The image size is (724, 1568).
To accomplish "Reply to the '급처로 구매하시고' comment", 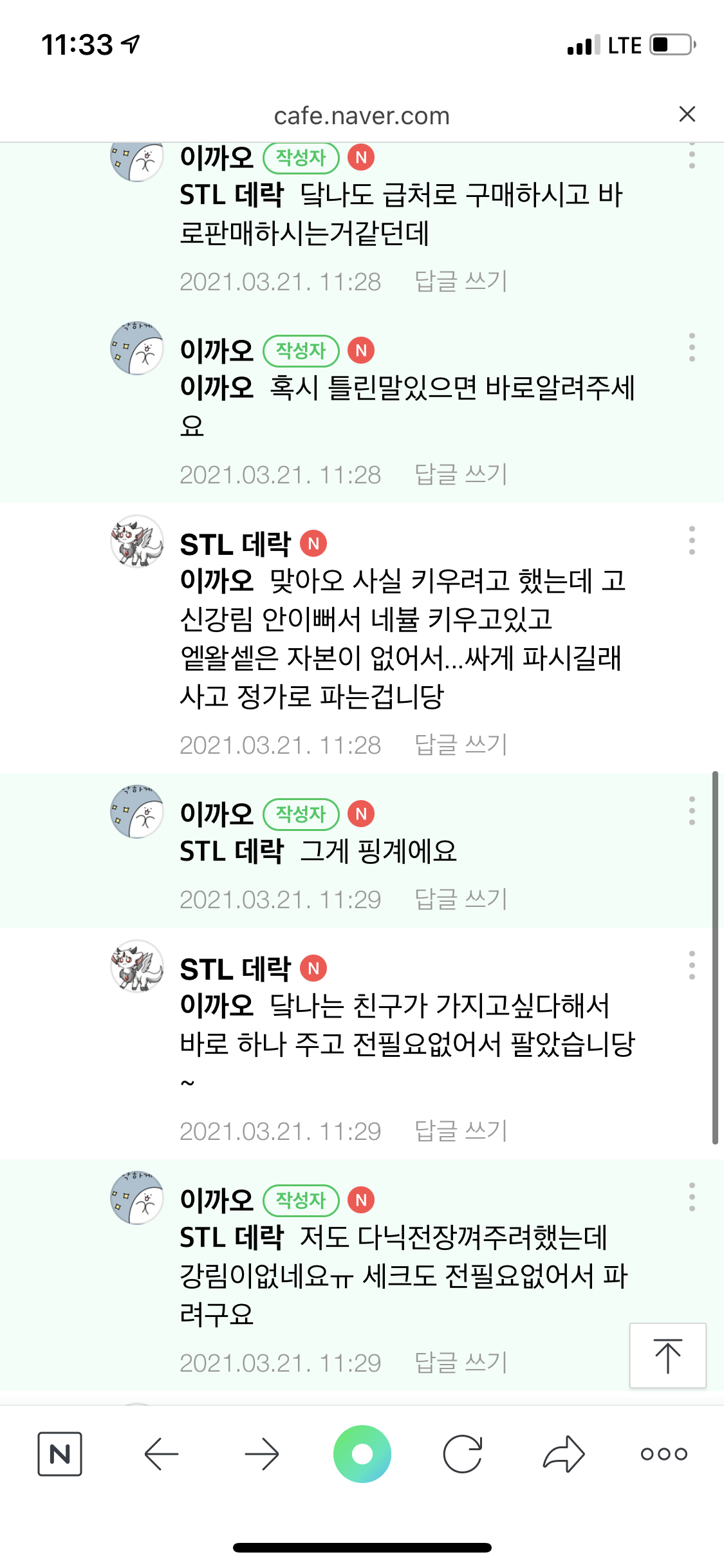I will (x=461, y=281).
